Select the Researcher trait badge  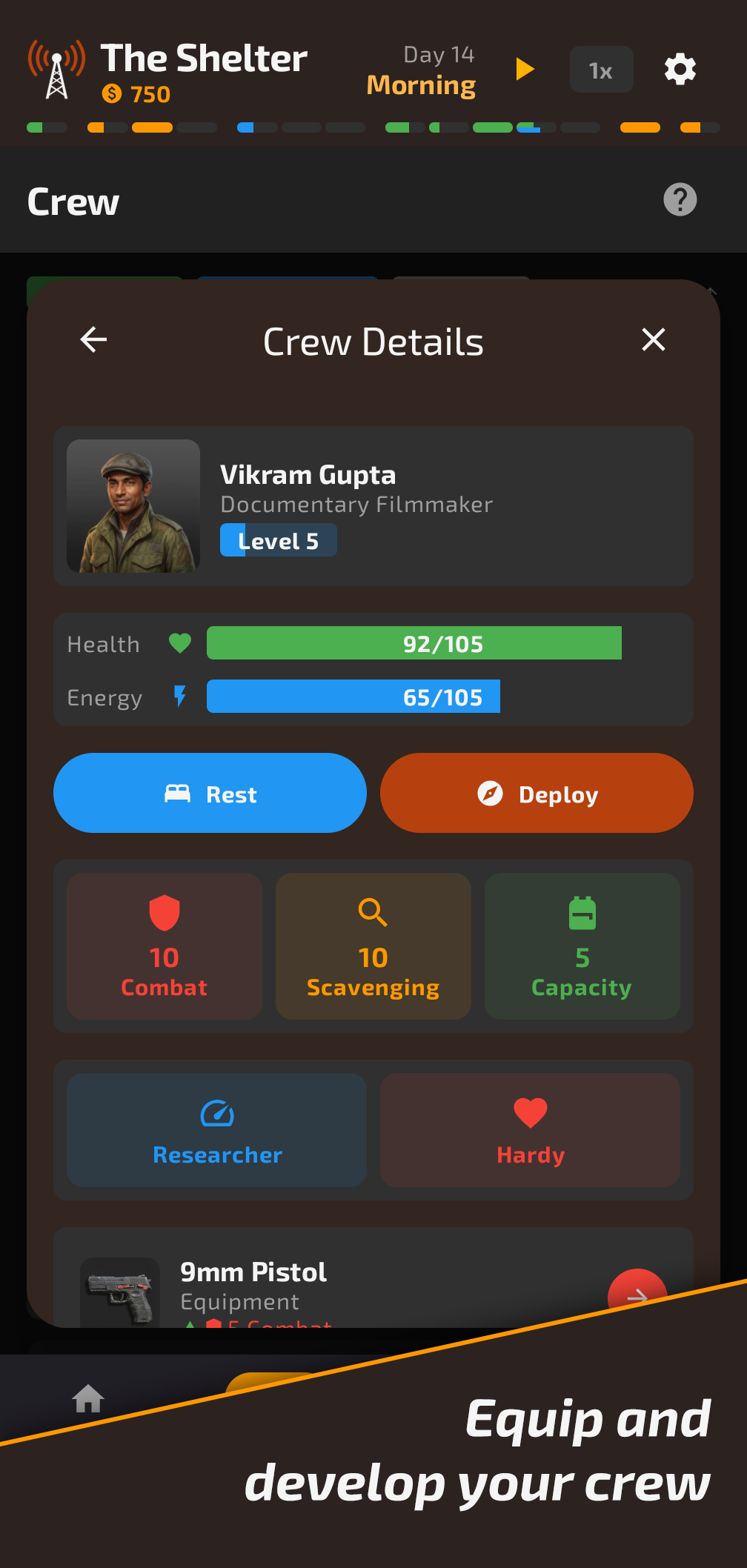216,1130
